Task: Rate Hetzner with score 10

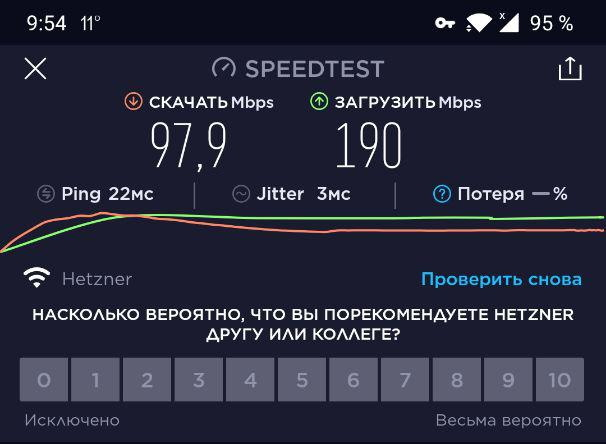Action: click(x=560, y=380)
